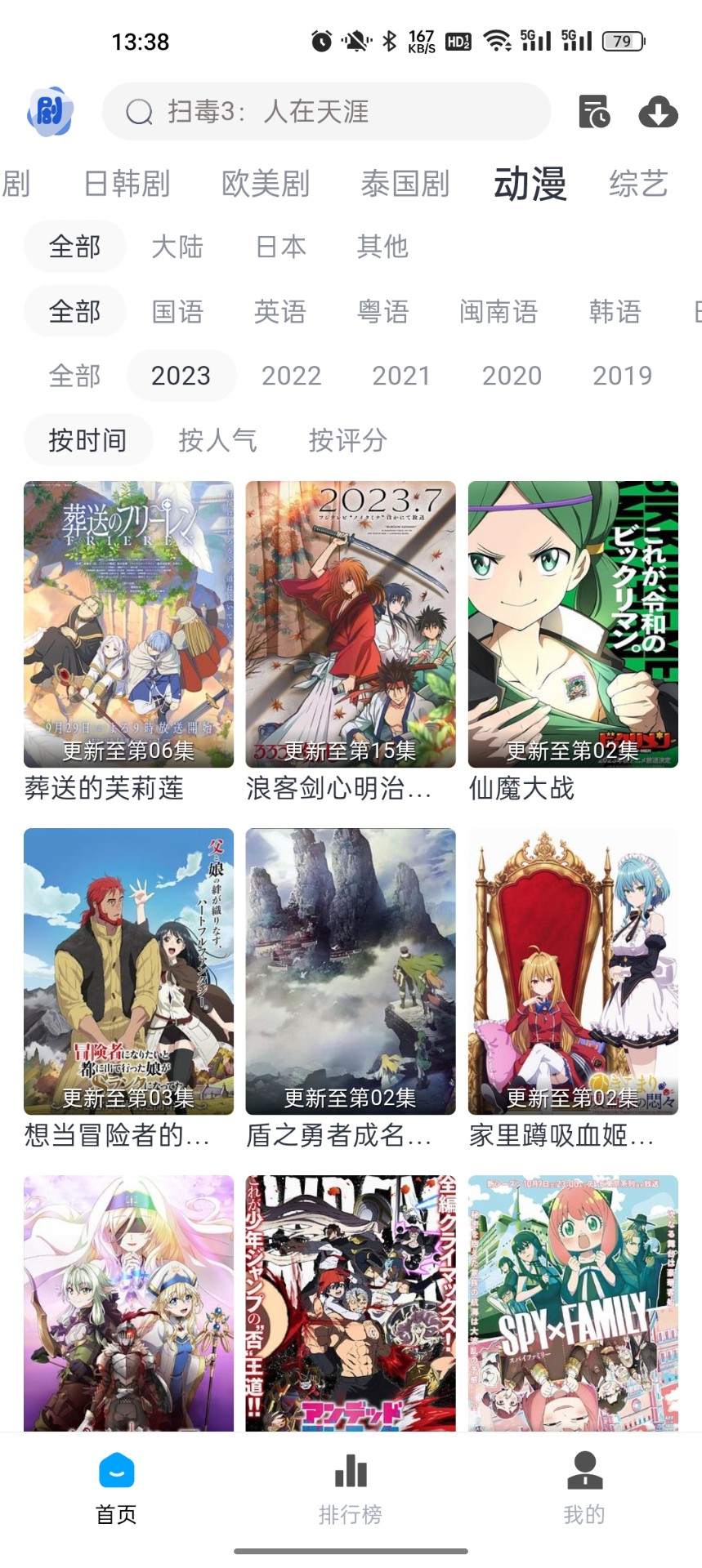The width and height of the screenshot is (702, 1568).
Task: Switch to the 综艺 tab
Action: point(638,184)
